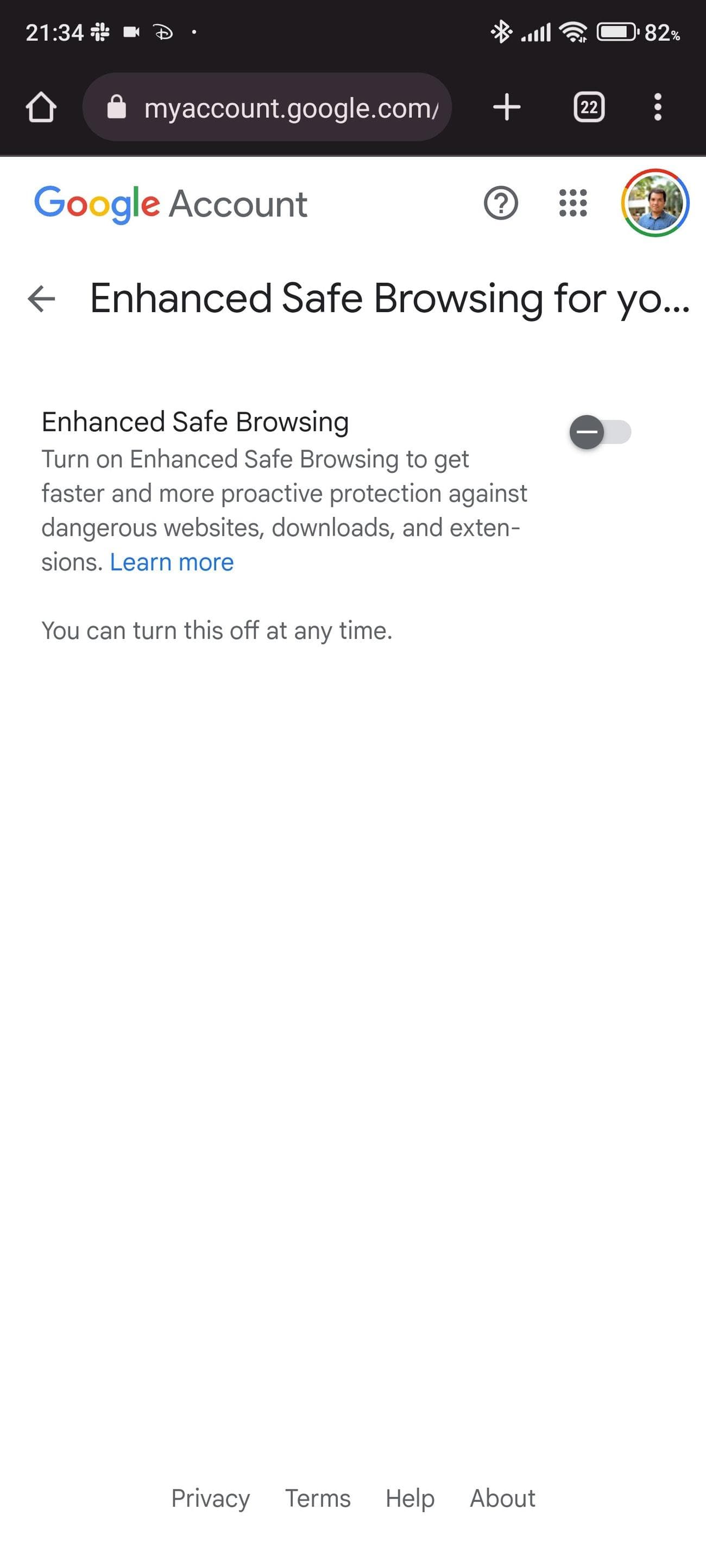This screenshot has height=1568, width=706.
Task: Open the Google Account help icon
Action: (x=500, y=203)
